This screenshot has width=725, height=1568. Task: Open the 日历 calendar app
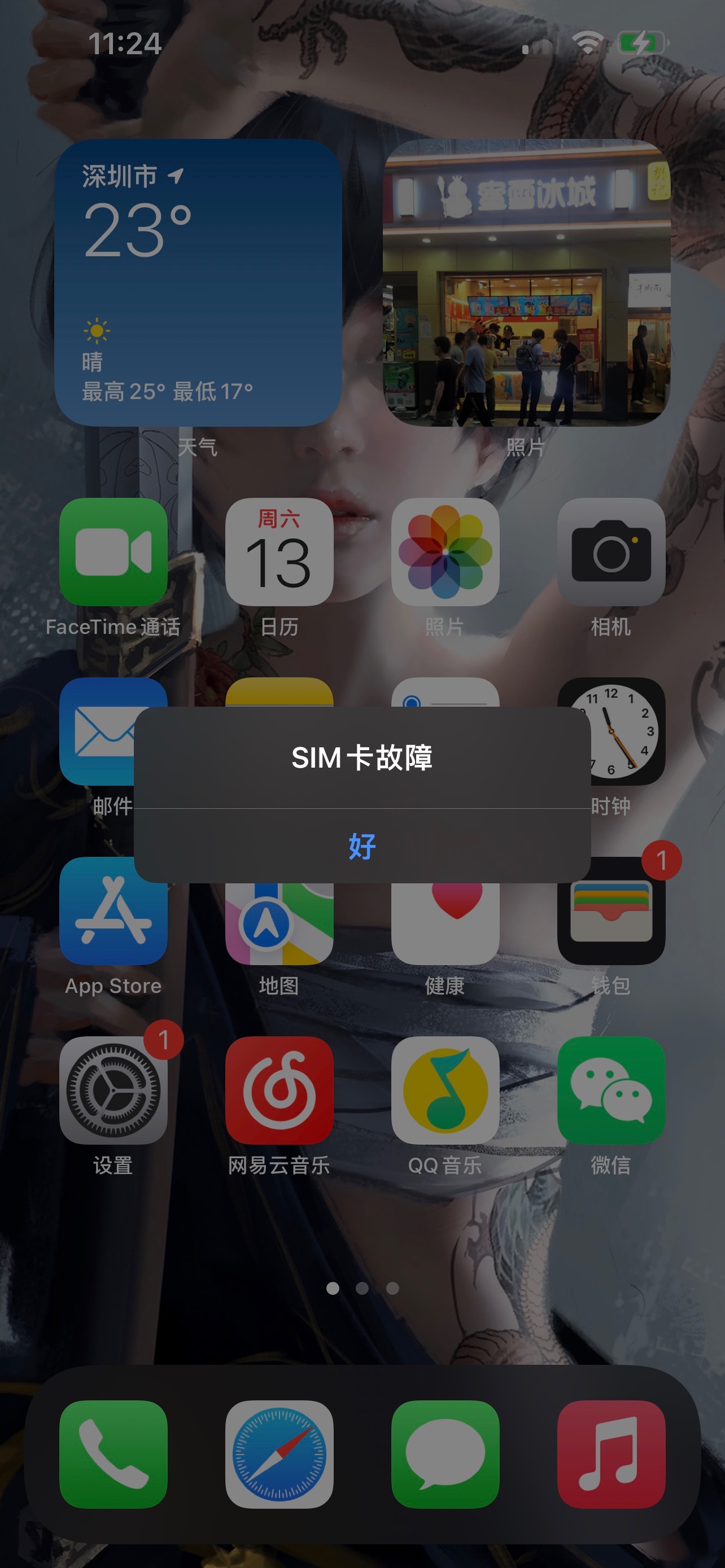point(279,552)
